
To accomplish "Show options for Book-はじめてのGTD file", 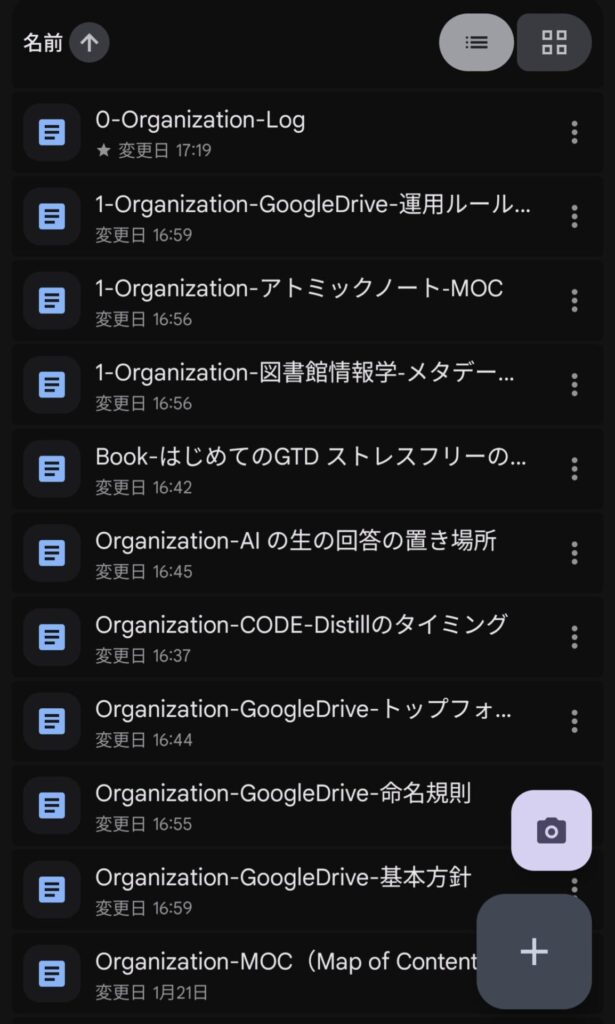I will pos(574,468).
